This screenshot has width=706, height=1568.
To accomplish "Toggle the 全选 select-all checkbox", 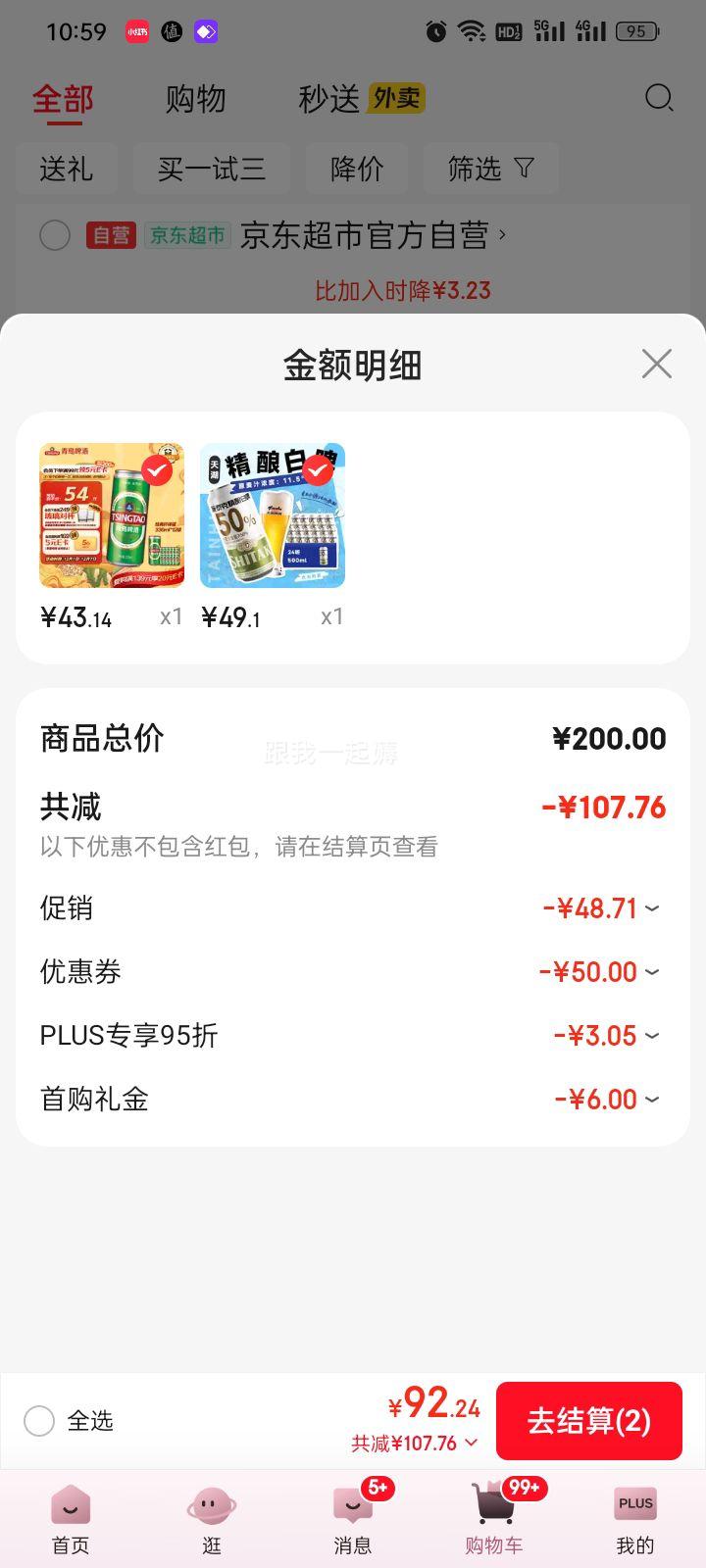I will [39, 1420].
